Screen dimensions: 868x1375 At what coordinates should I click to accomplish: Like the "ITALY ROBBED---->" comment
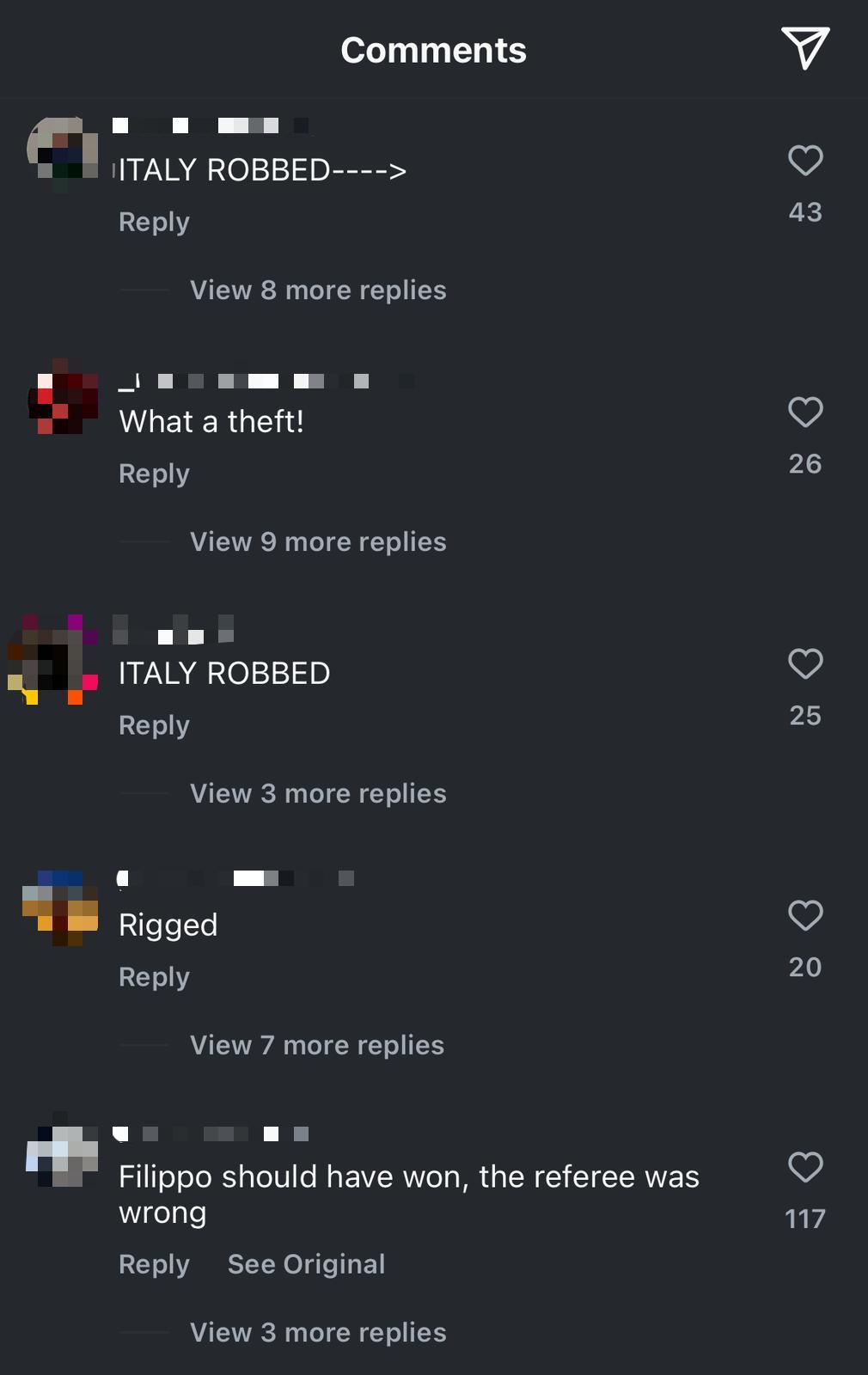coord(805,161)
